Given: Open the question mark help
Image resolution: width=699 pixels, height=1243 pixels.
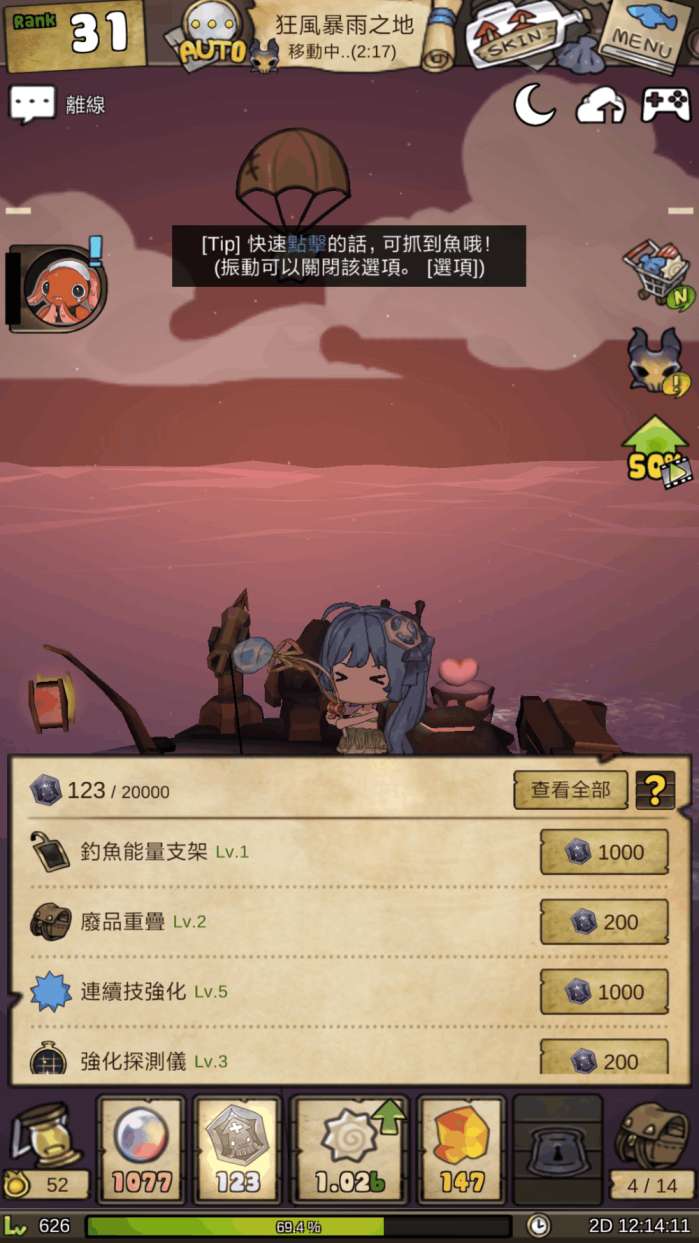Looking at the screenshot, I should [655, 790].
